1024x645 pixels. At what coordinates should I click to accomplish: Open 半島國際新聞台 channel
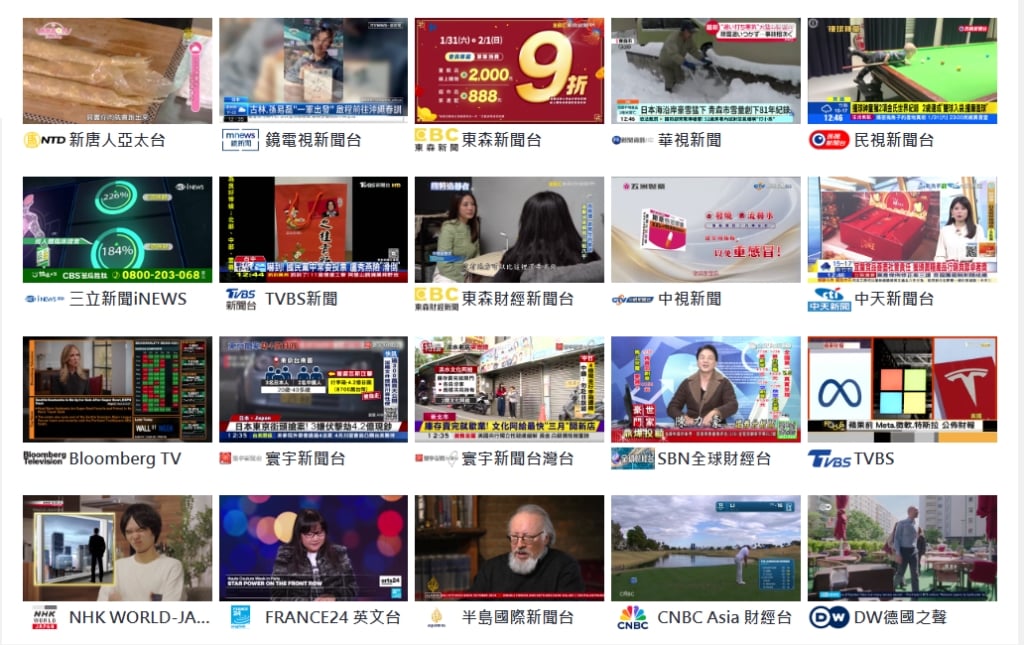coord(509,548)
